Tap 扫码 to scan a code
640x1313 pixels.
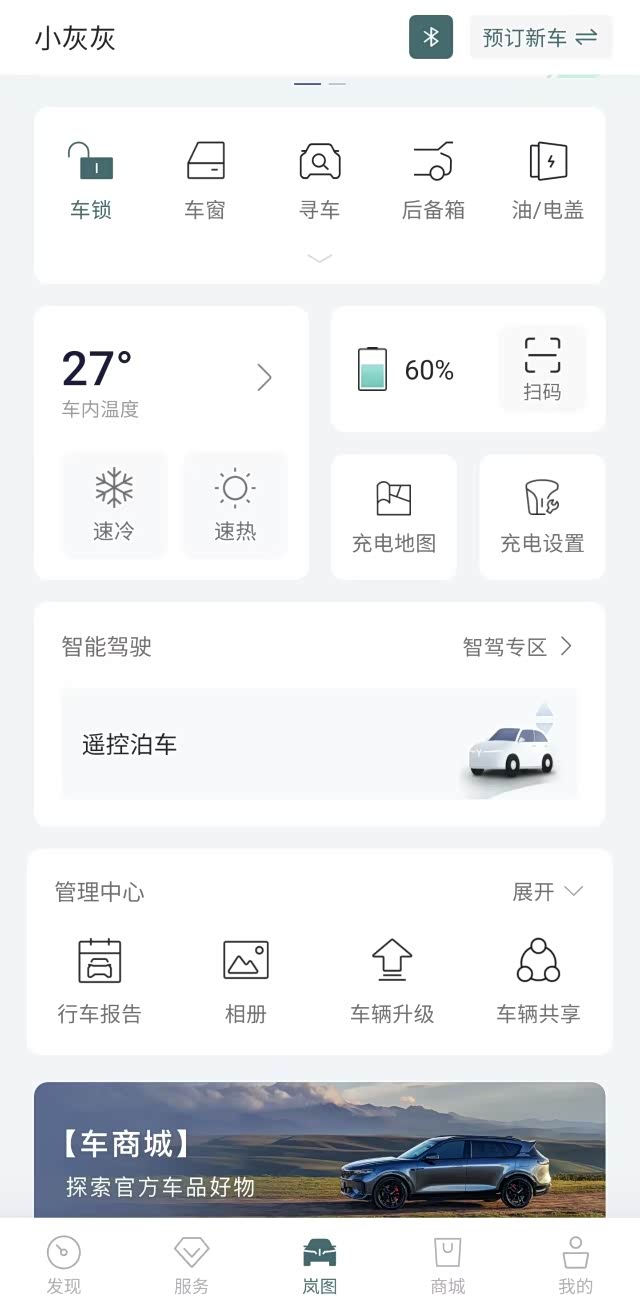click(542, 369)
